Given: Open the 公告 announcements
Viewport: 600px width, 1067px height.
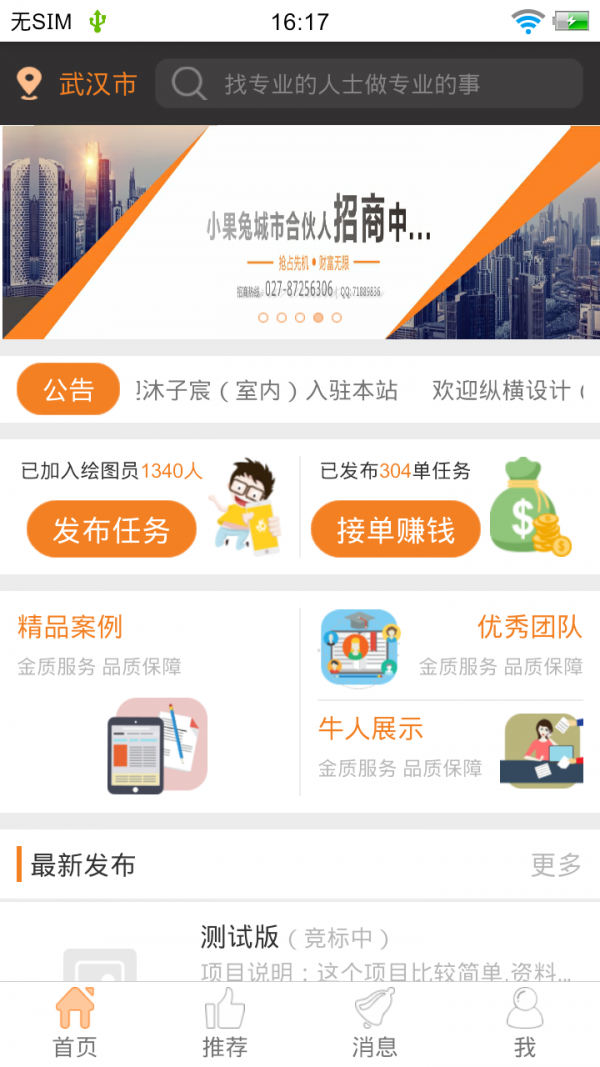Looking at the screenshot, I should click(x=68, y=390).
